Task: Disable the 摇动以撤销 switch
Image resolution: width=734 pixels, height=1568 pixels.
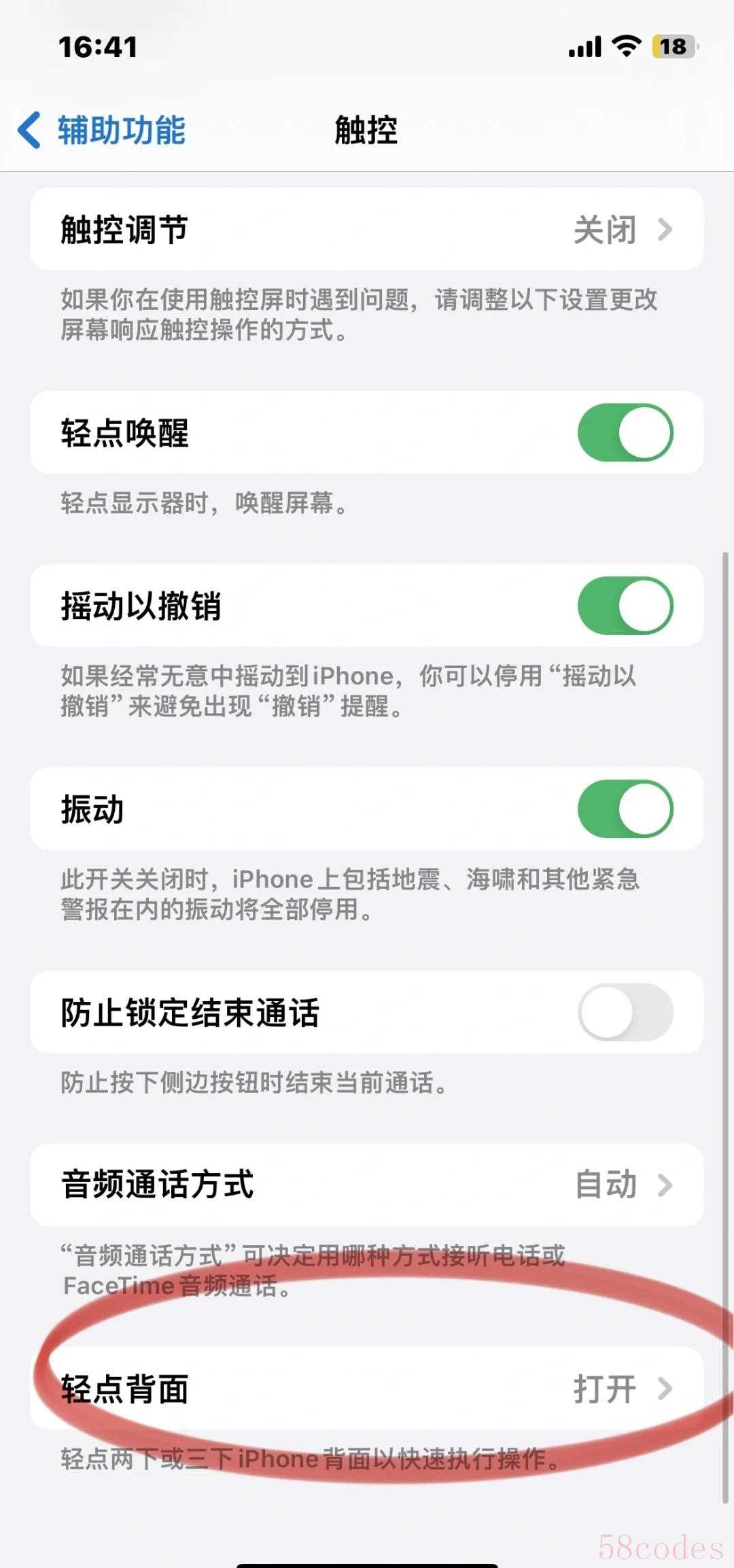Action: [x=625, y=606]
